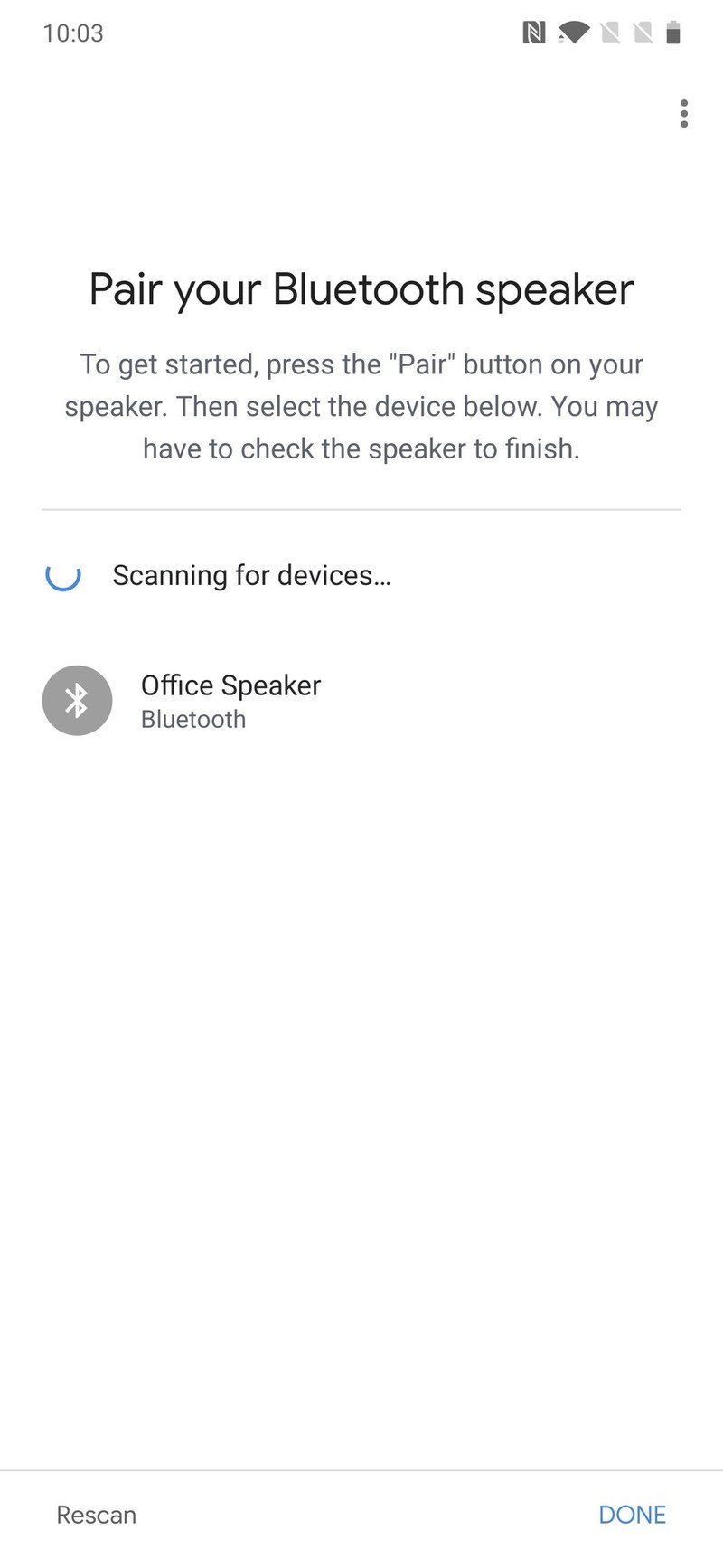Tap the second crossed-out SIM signal icon
723x1568 pixels.
tap(645, 33)
